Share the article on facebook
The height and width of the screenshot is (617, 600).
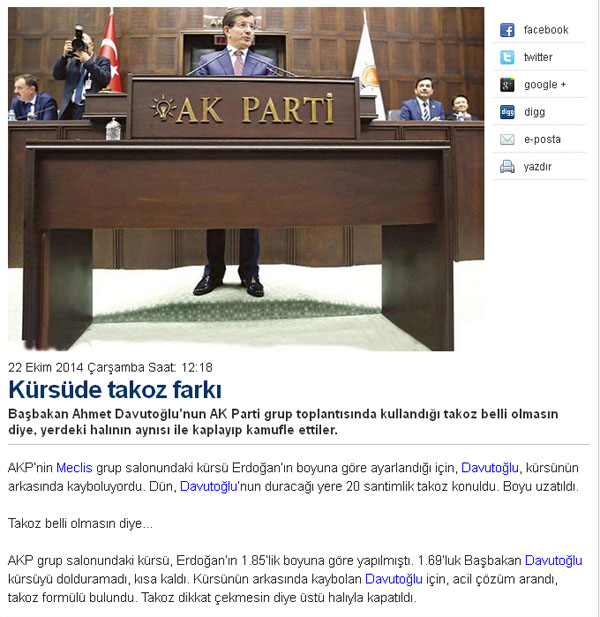[x=545, y=30]
